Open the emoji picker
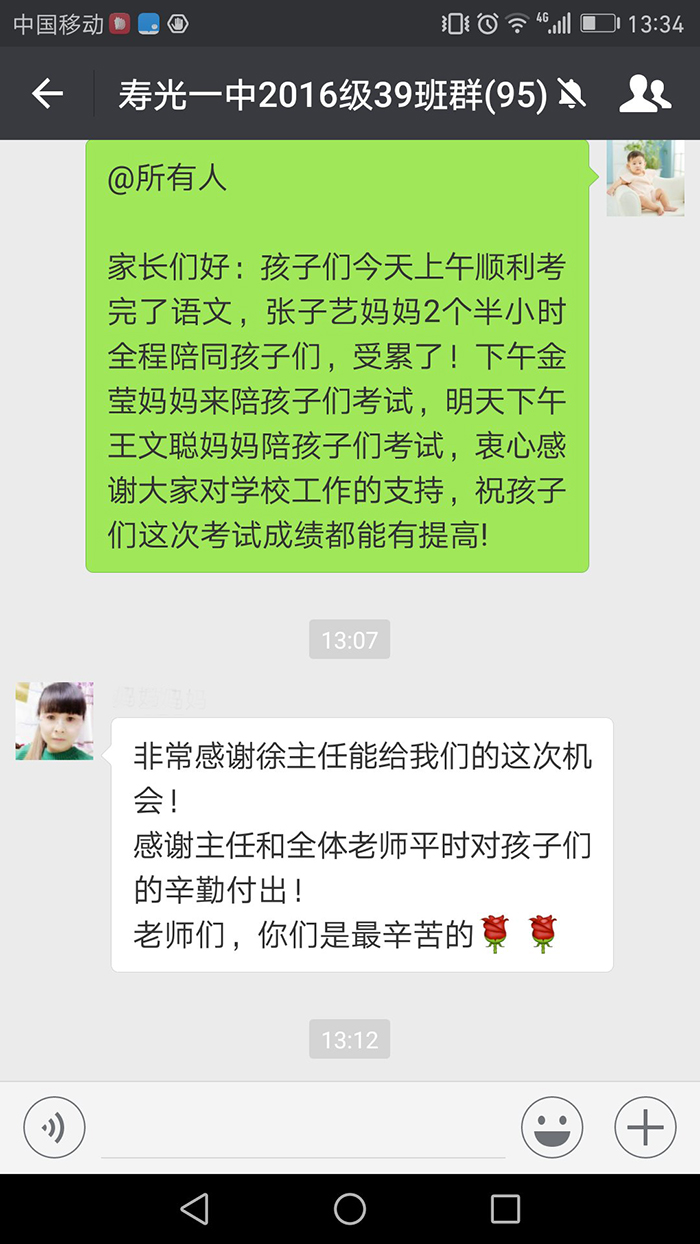Screen dimensions: 700x1244 552,1128
